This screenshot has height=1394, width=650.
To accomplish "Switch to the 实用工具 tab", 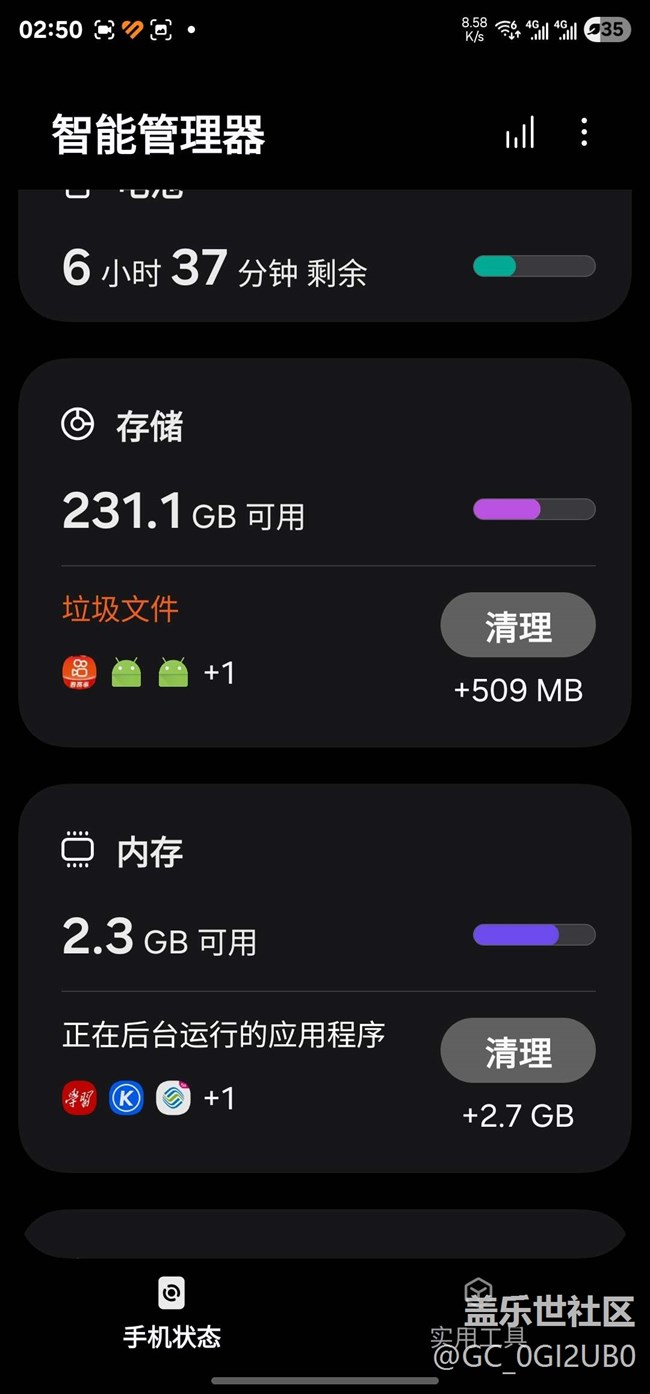I will 478,1313.
